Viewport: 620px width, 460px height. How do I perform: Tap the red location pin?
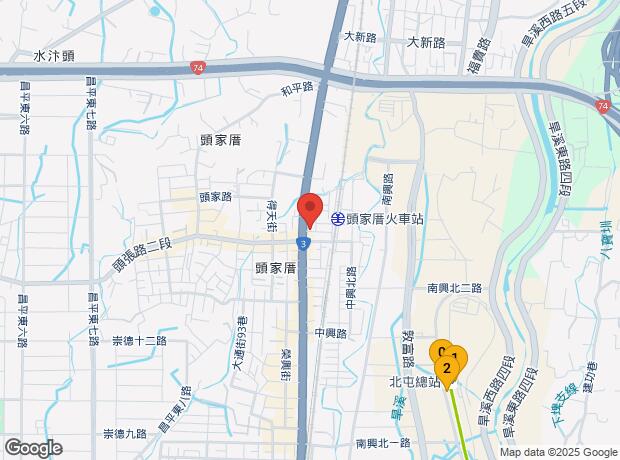click(310, 209)
